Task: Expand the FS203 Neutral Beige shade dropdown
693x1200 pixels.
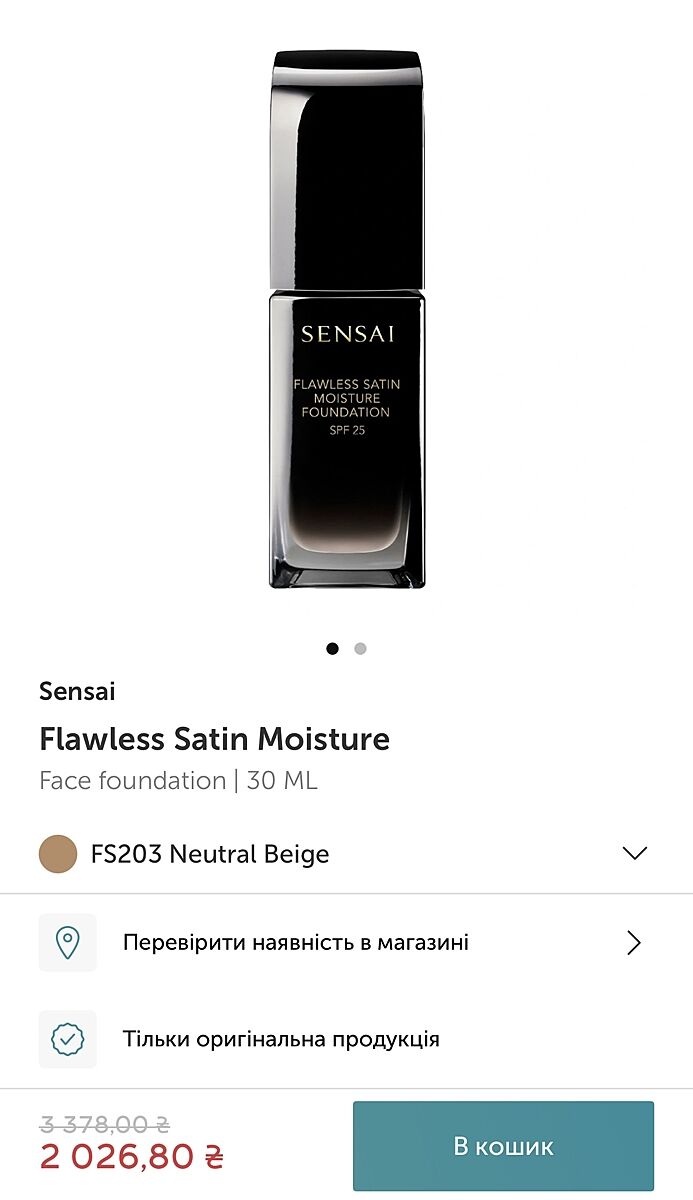Action: pyautogui.click(x=634, y=853)
